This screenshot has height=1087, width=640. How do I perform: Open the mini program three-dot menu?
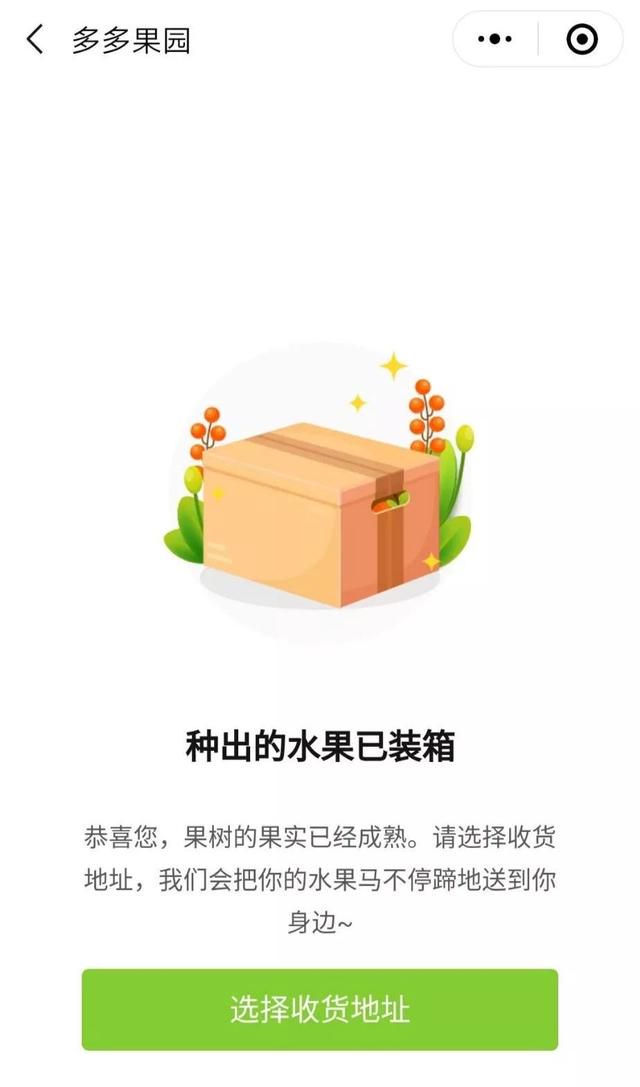pyautogui.click(x=495, y=40)
